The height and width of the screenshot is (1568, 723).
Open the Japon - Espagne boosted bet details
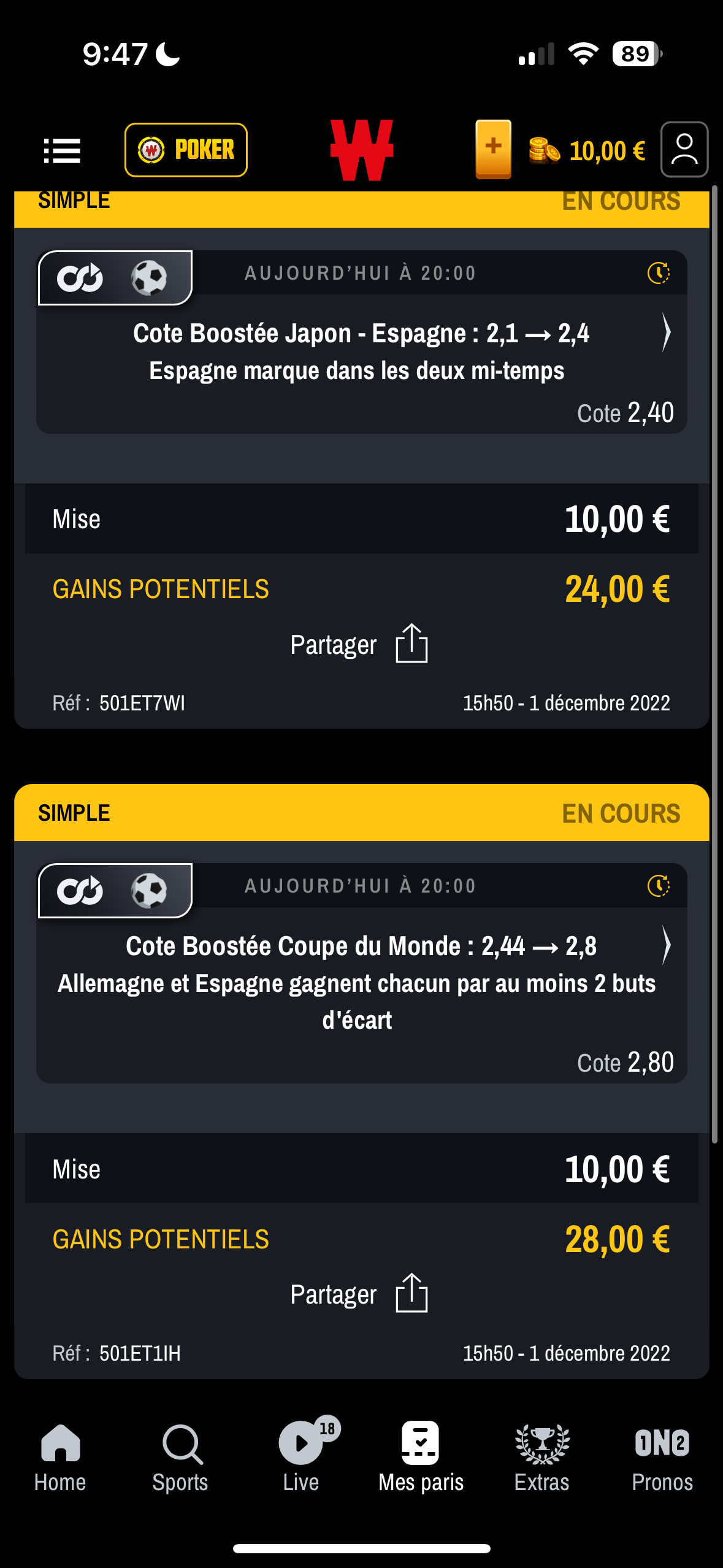point(361,352)
